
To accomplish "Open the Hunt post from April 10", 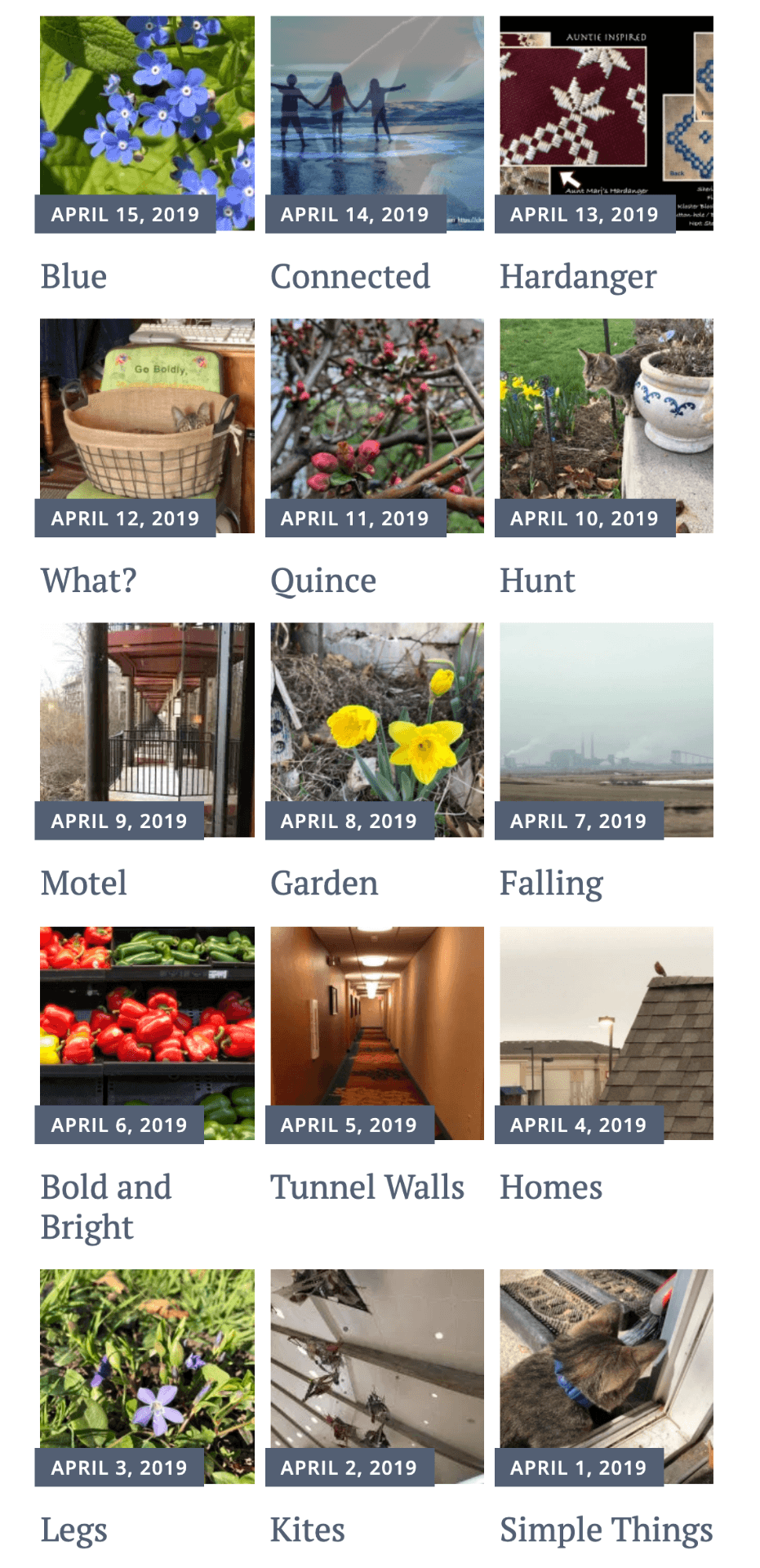I will pyautogui.click(x=607, y=426).
